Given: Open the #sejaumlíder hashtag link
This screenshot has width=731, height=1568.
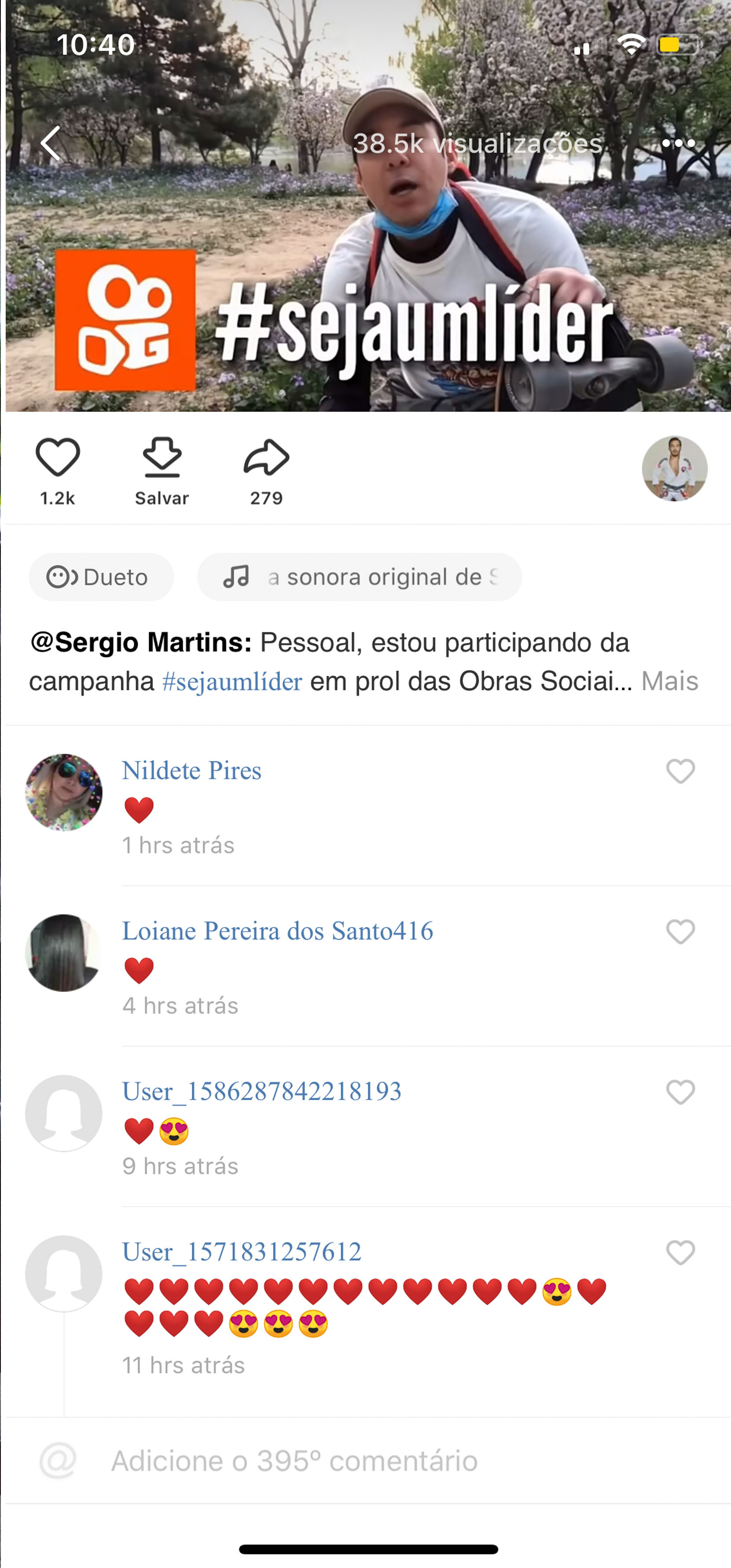Looking at the screenshot, I should click(232, 682).
